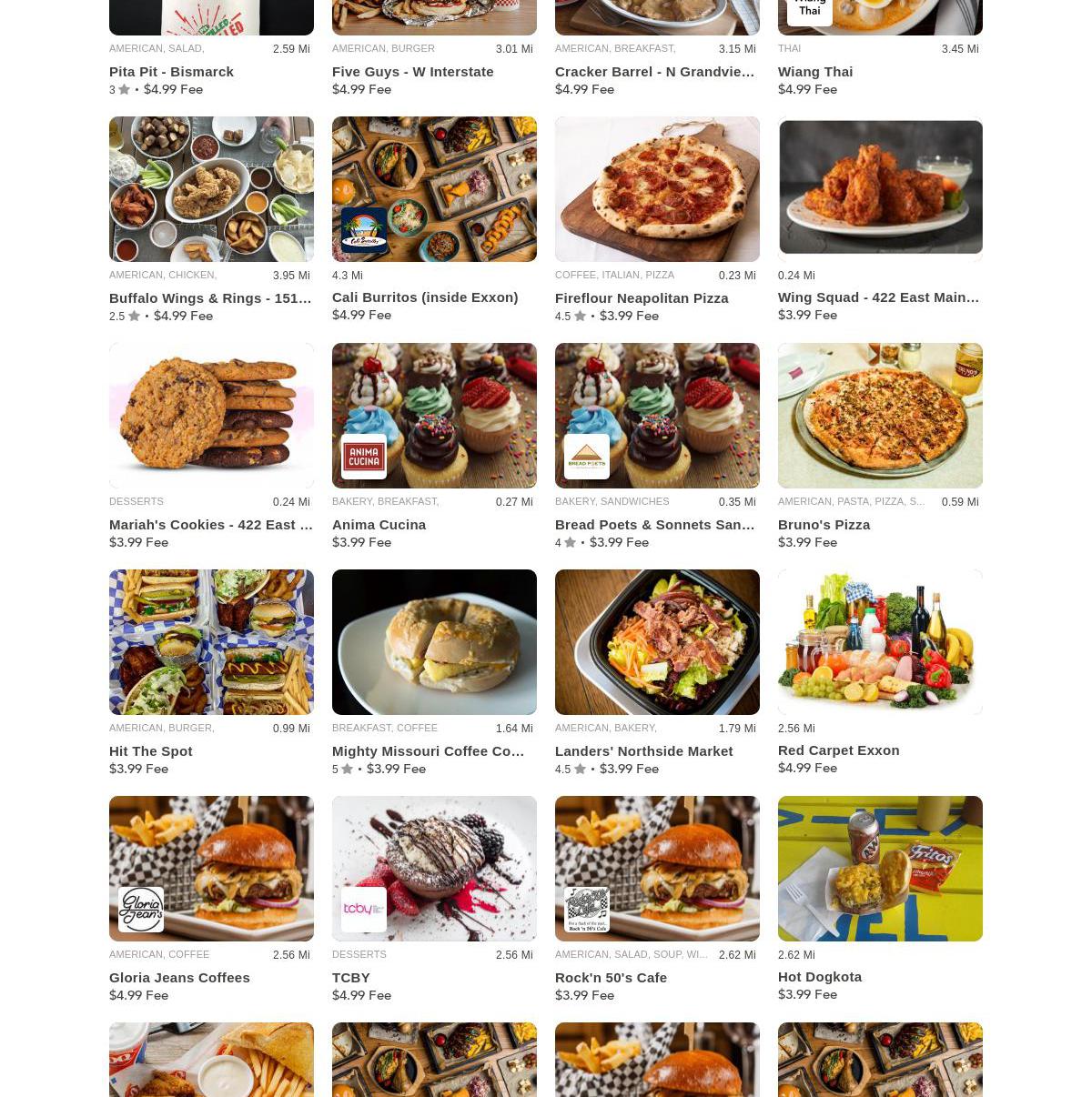The width and height of the screenshot is (1092, 1097).
Task: Open Bread Poets & Sonnets card
Action: 654,524
